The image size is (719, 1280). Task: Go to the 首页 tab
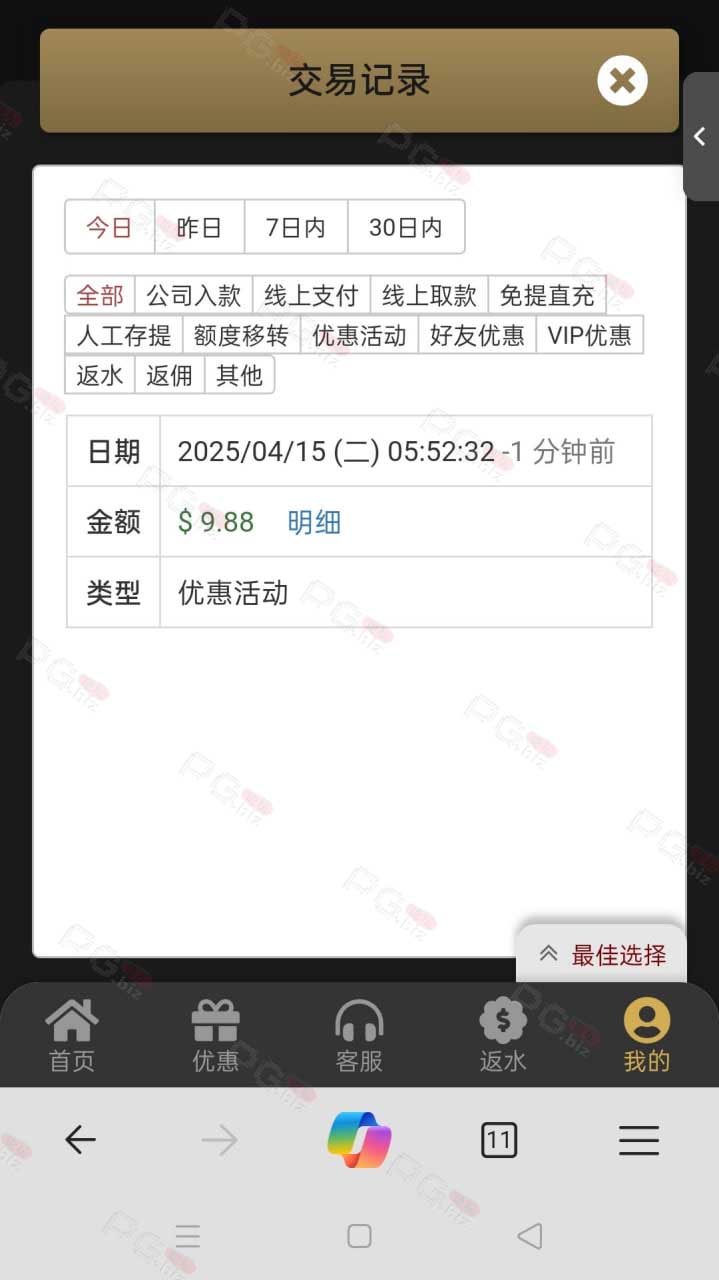(72, 1035)
